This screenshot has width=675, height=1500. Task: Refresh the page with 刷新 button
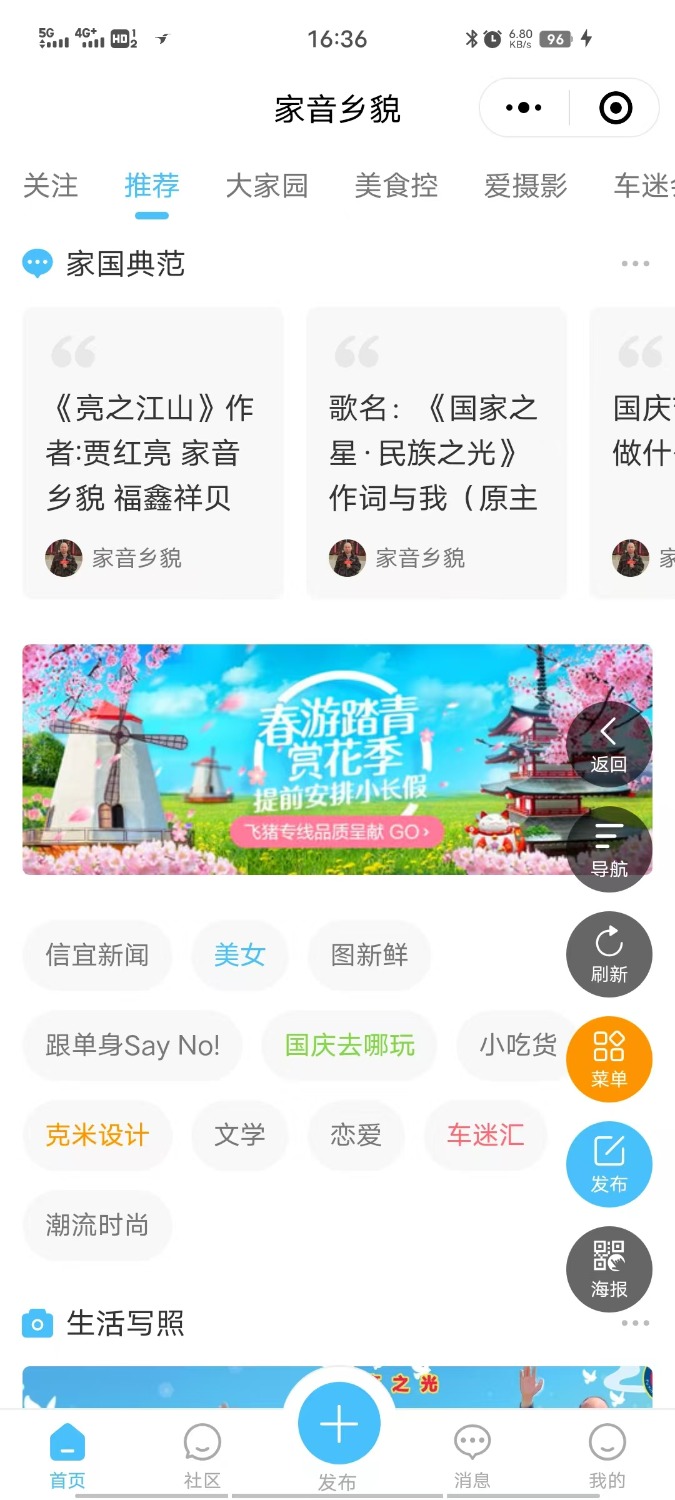(609, 954)
